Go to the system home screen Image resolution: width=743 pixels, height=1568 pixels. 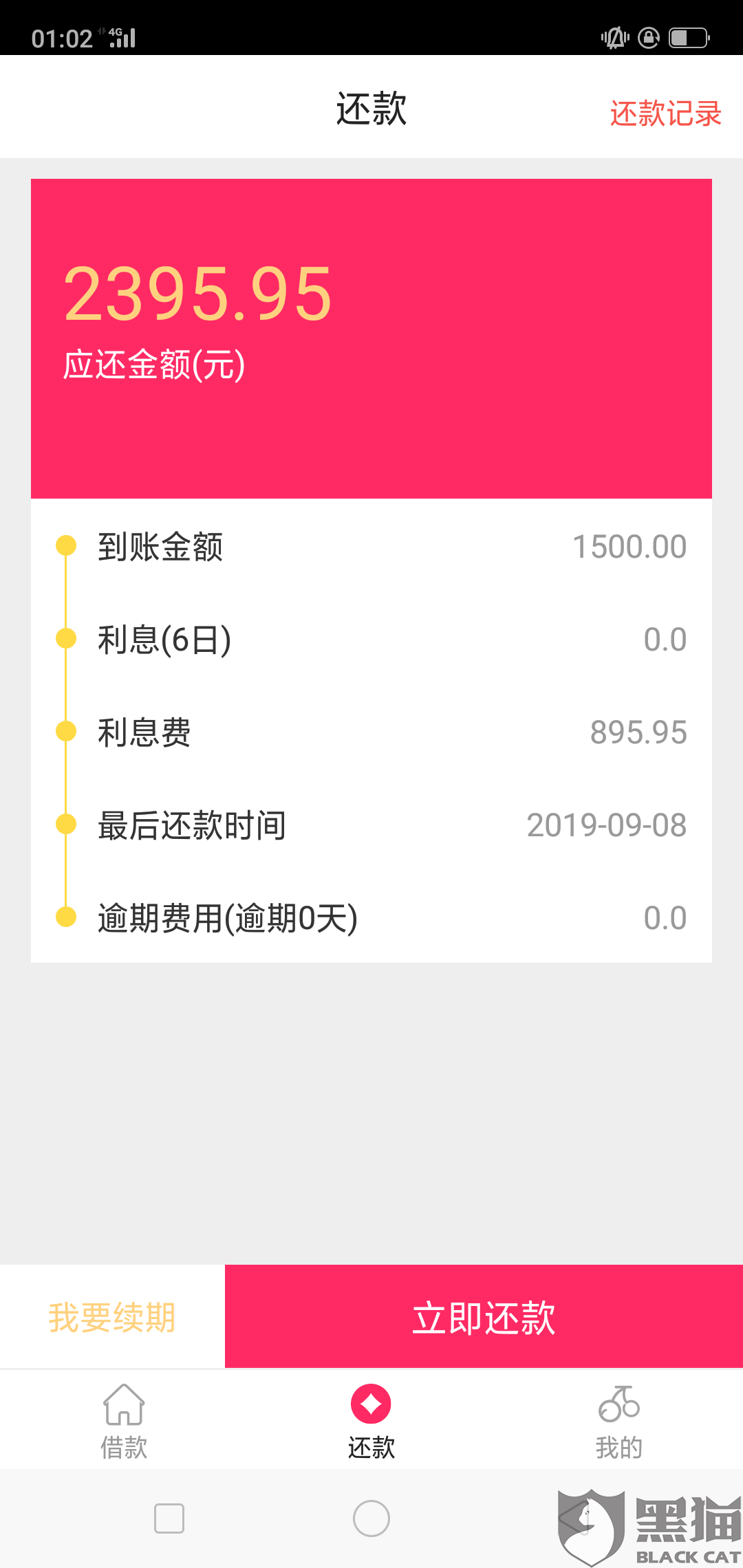pyautogui.click(x=371, y=1518)
